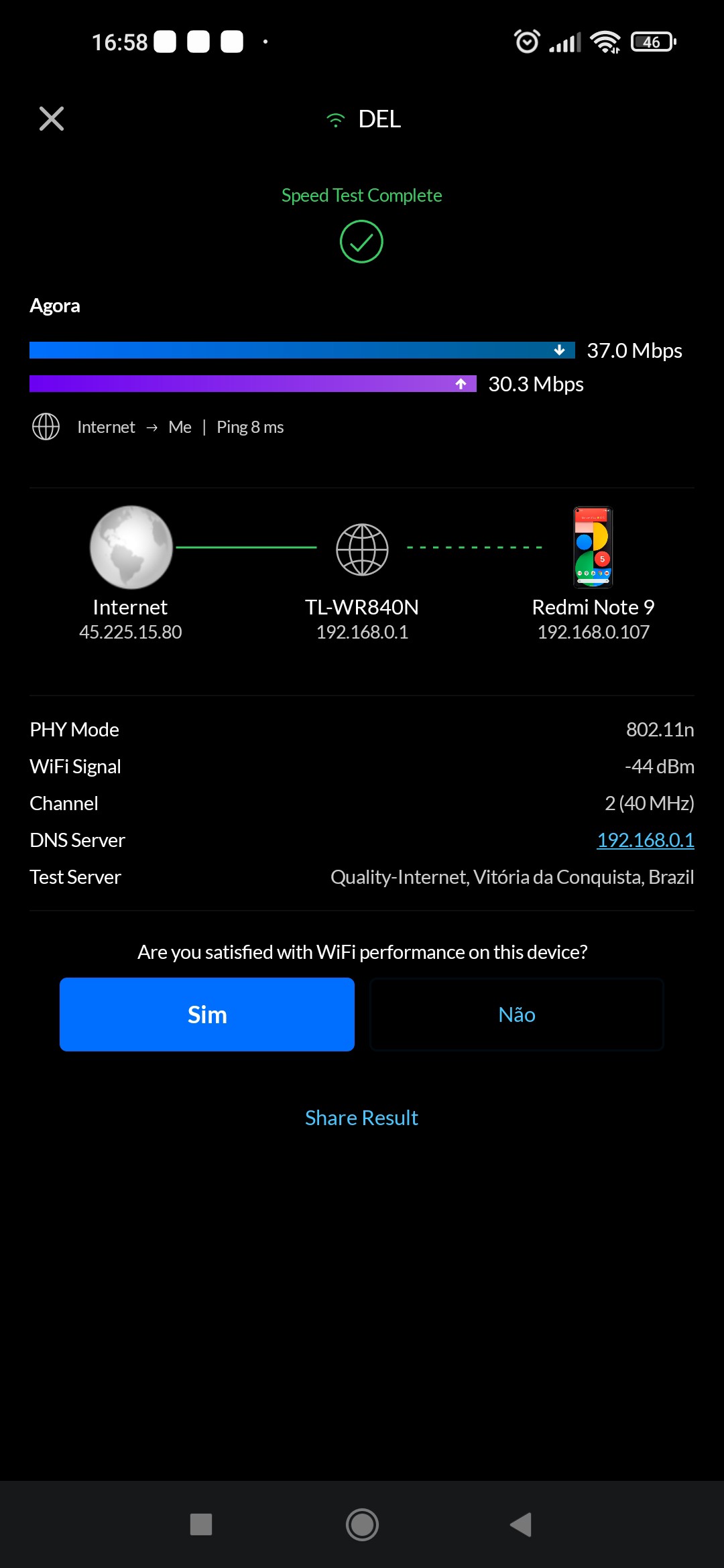Go to the home screen
The image size is (724, 1568).
[x=362, y=1524]
